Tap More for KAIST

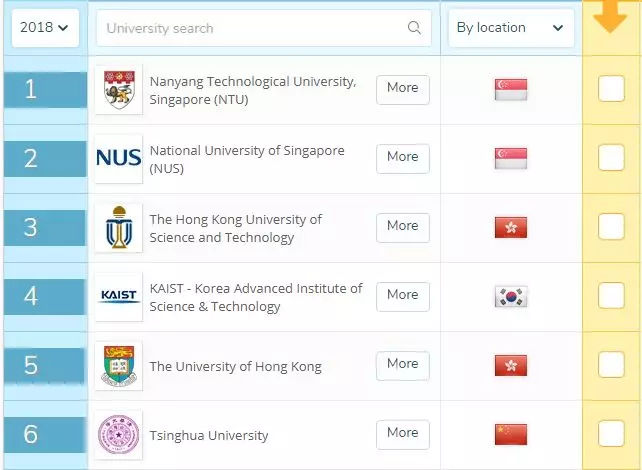402,295
